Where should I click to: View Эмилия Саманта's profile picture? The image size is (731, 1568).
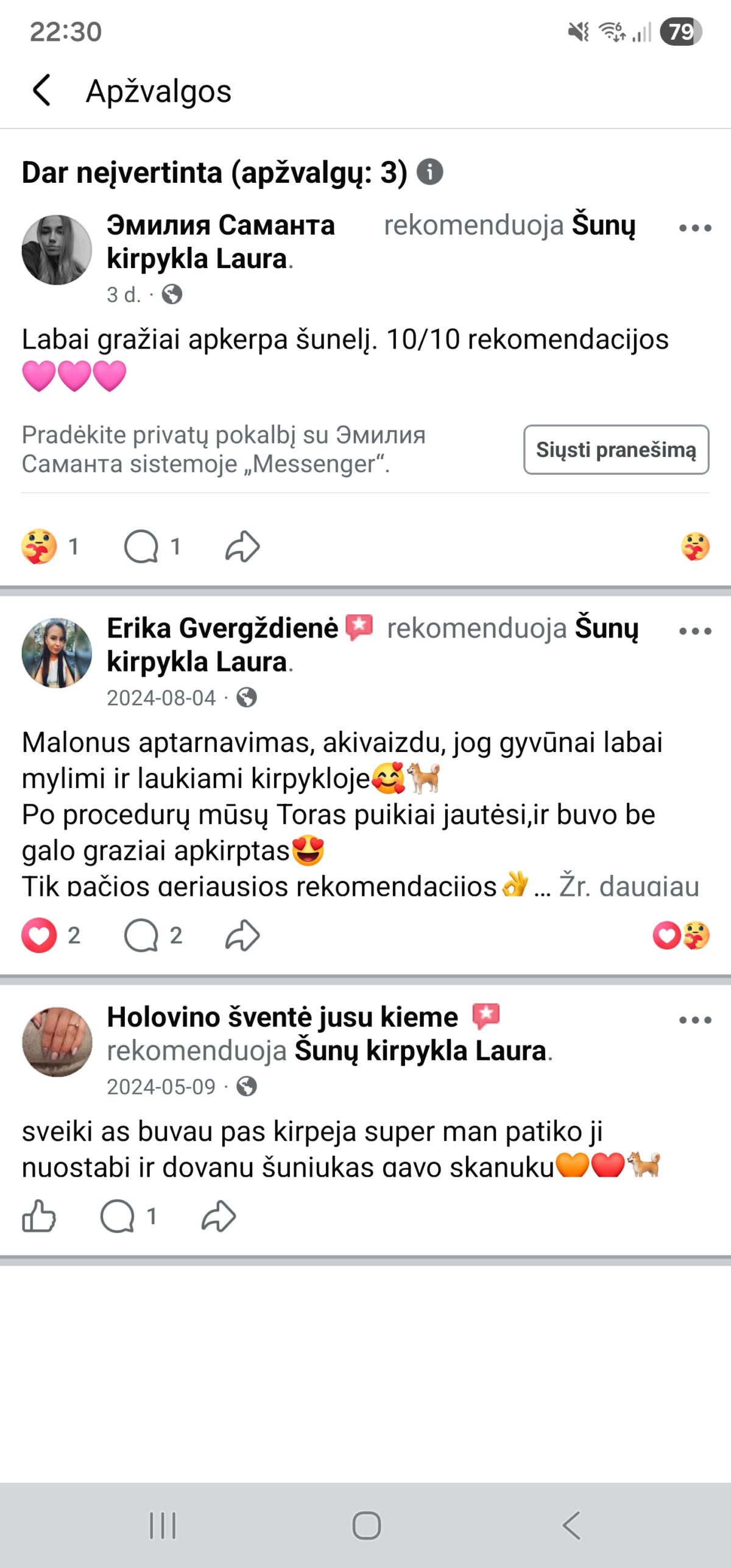point(57,250)
